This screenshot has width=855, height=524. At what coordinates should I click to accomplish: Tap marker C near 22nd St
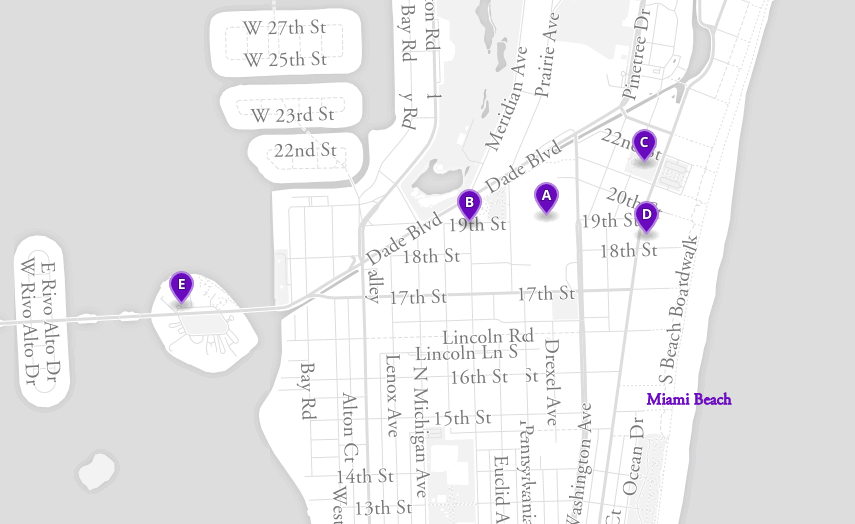pyautogui.click(x=644, y=143)
